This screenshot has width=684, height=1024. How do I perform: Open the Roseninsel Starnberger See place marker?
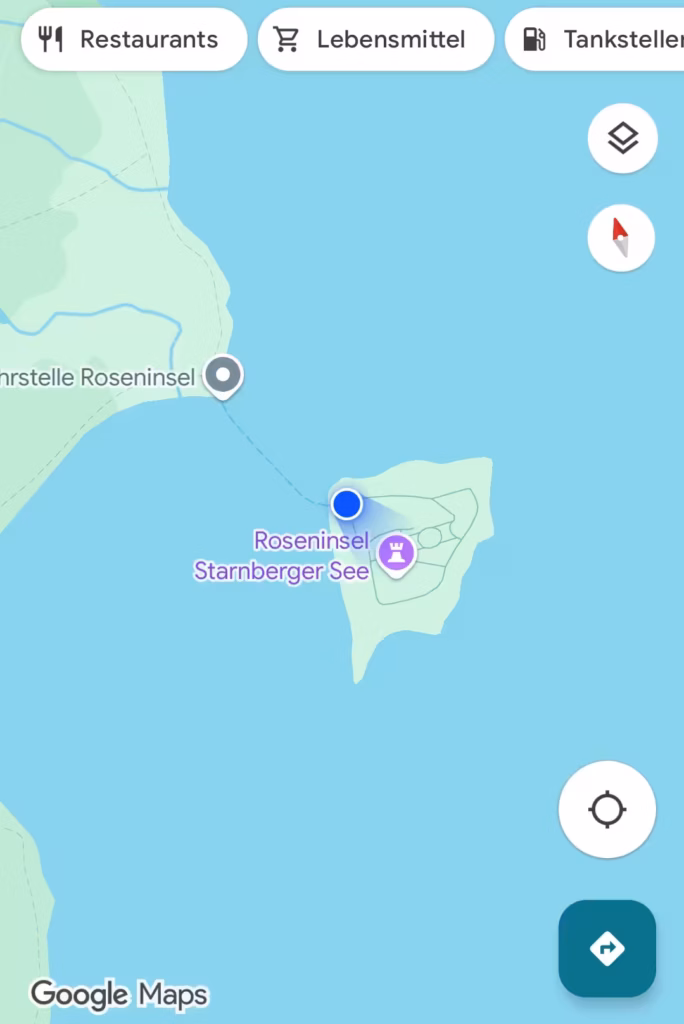click(x=397, y=553)
